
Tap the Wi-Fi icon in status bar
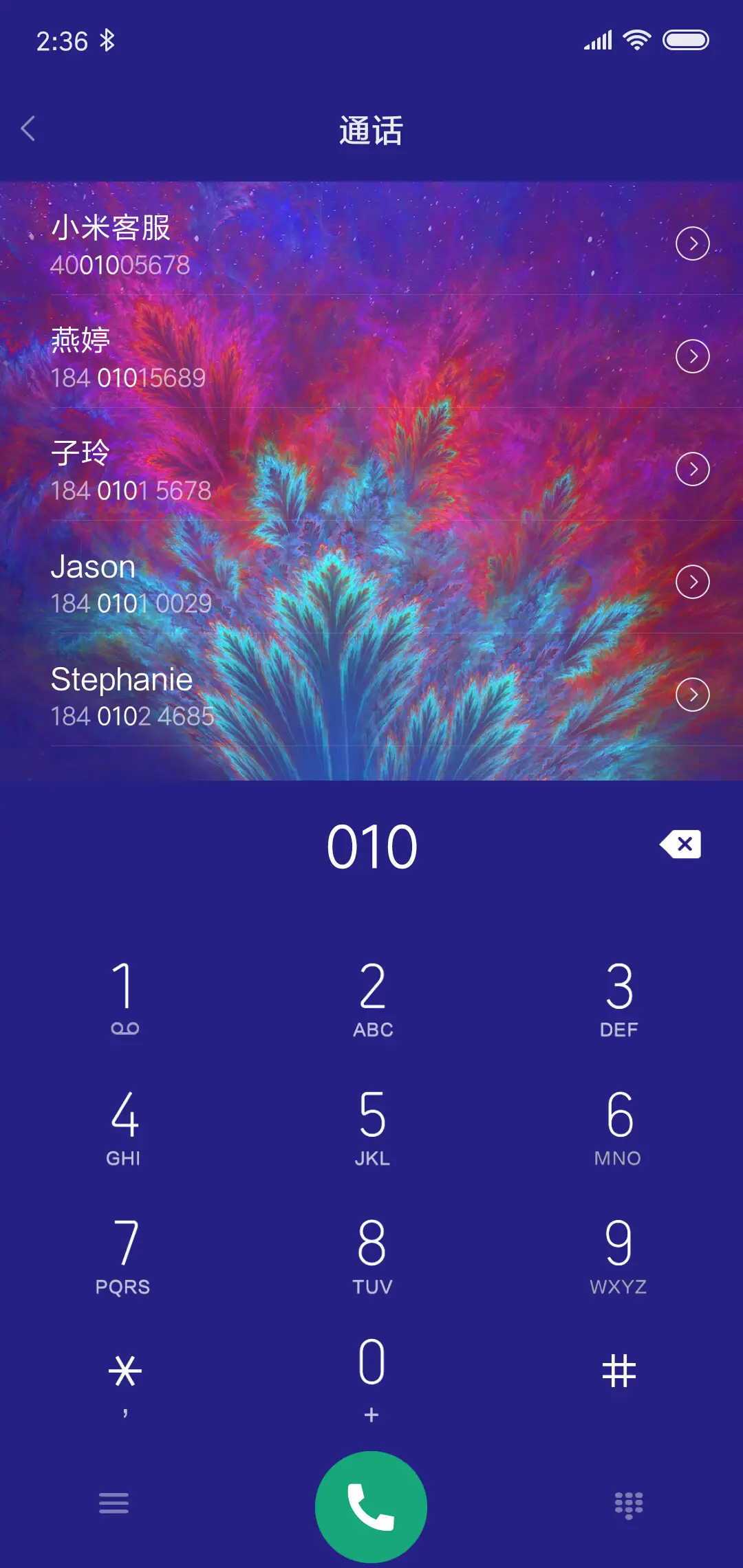point(636,41)
